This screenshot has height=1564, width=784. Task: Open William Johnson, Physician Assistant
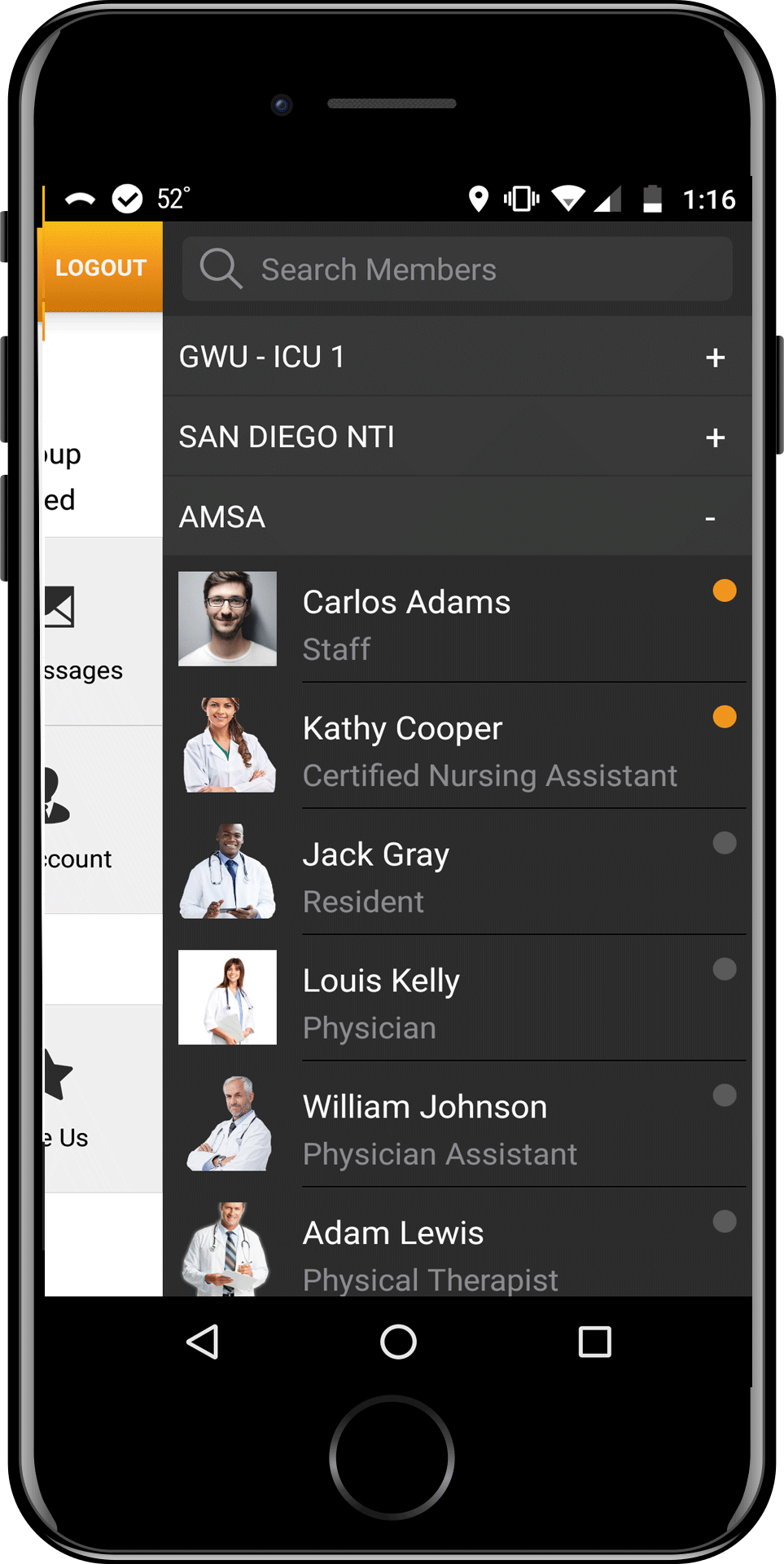coord(456,1126)
